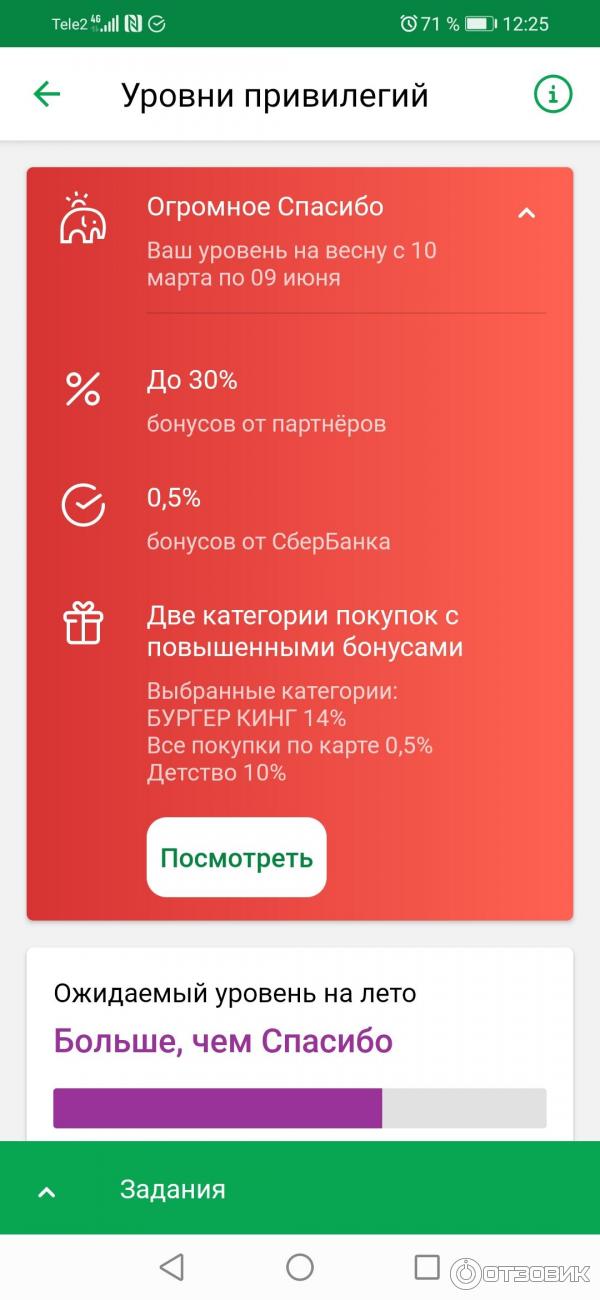Screen dimensions: 600x1300
Task: Go back using the top-left arrow
Action: pos(47,95)
